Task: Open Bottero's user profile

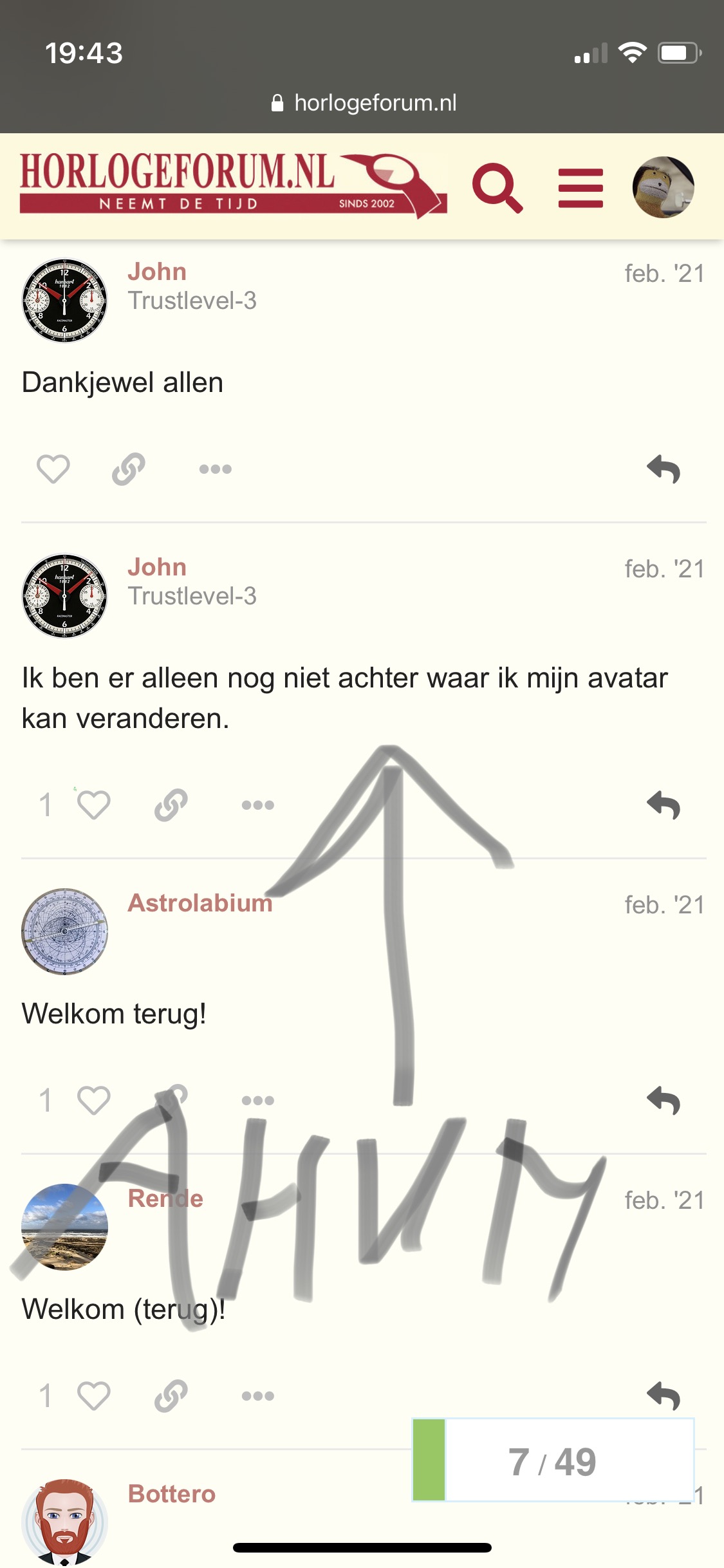Action: click(x=172, y=1494)
